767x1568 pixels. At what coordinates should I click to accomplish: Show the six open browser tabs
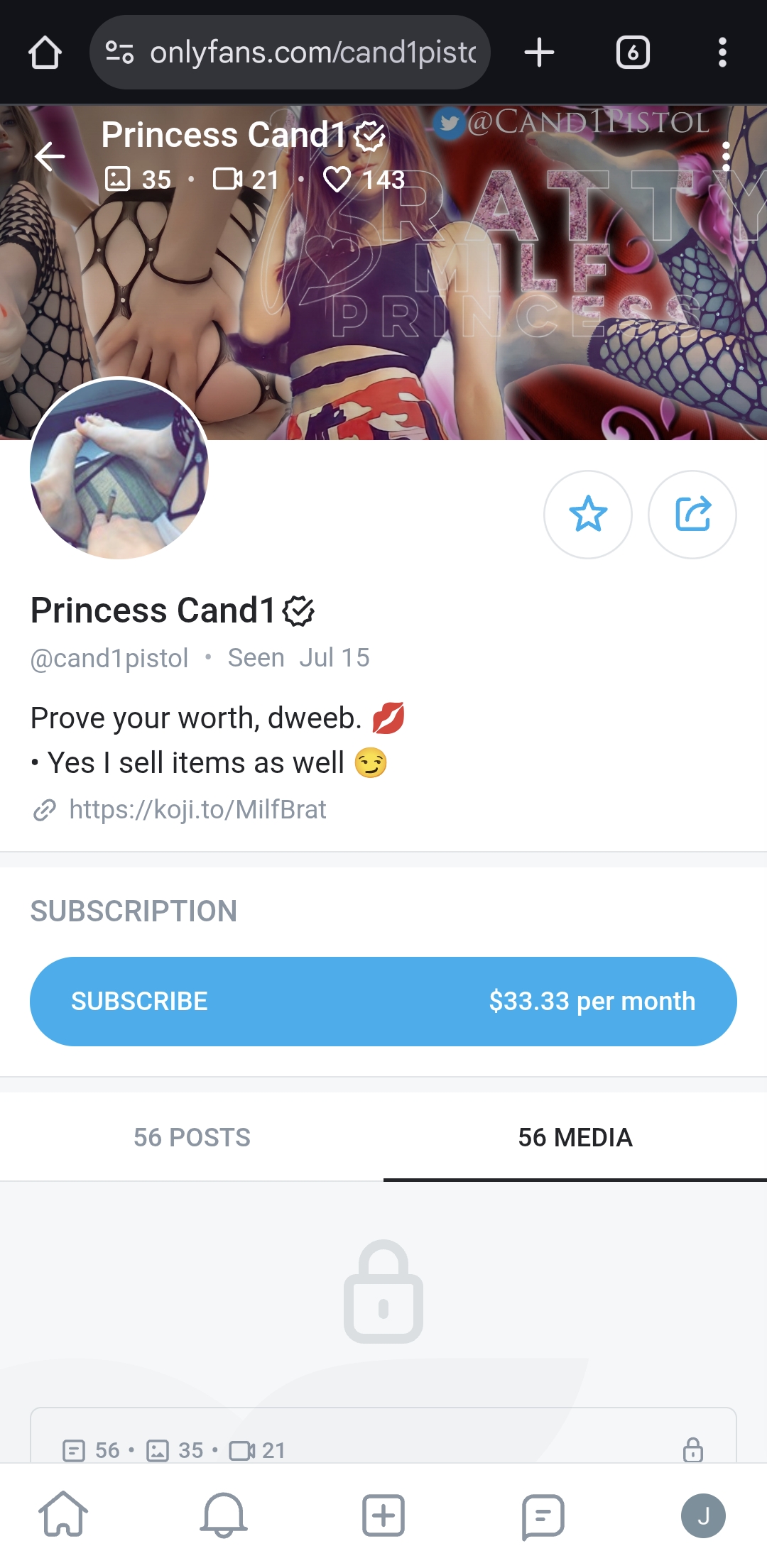point(633,53)
